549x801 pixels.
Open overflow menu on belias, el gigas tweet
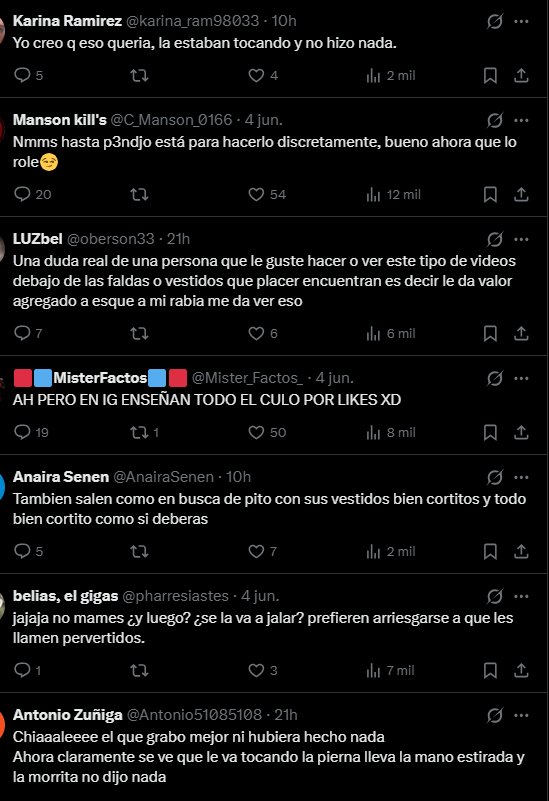521,596
